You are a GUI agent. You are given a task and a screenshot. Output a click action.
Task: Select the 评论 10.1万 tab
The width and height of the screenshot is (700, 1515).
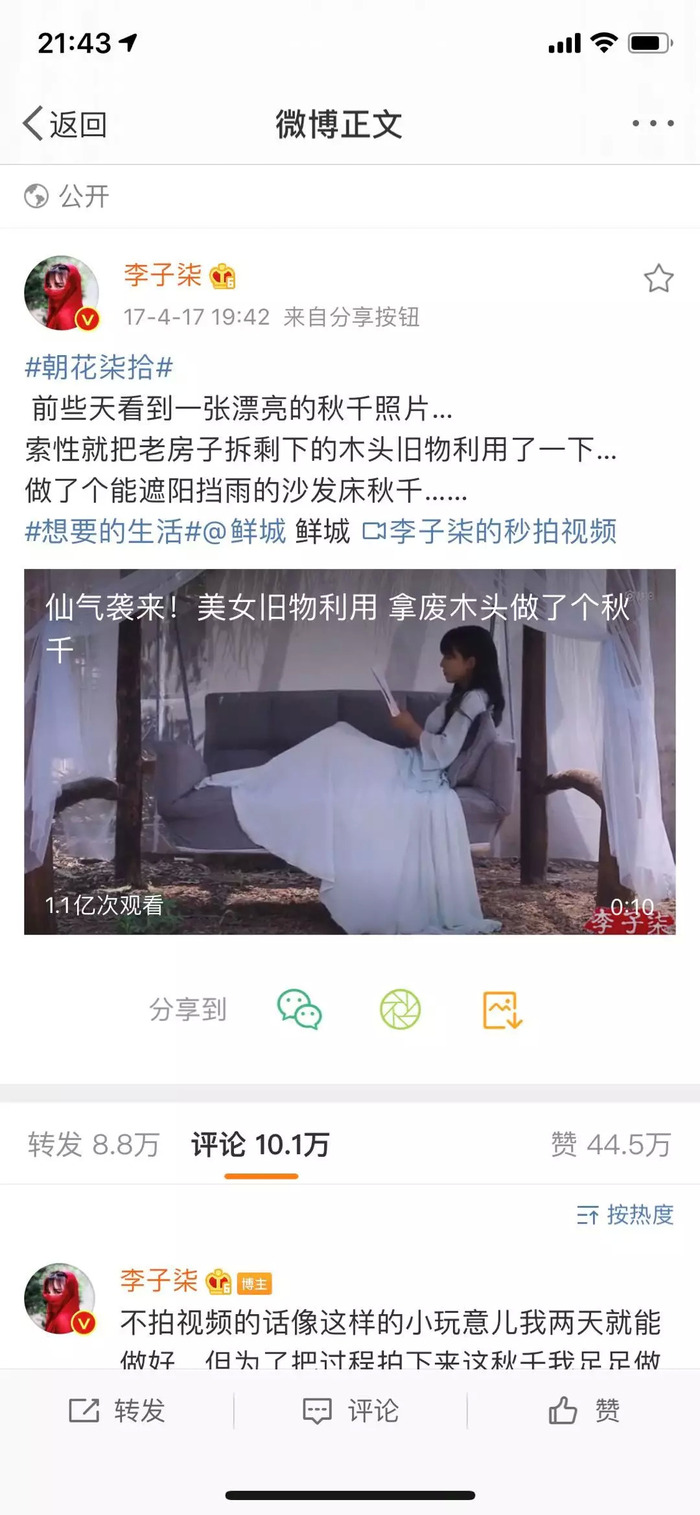[x=260, y=1145]
